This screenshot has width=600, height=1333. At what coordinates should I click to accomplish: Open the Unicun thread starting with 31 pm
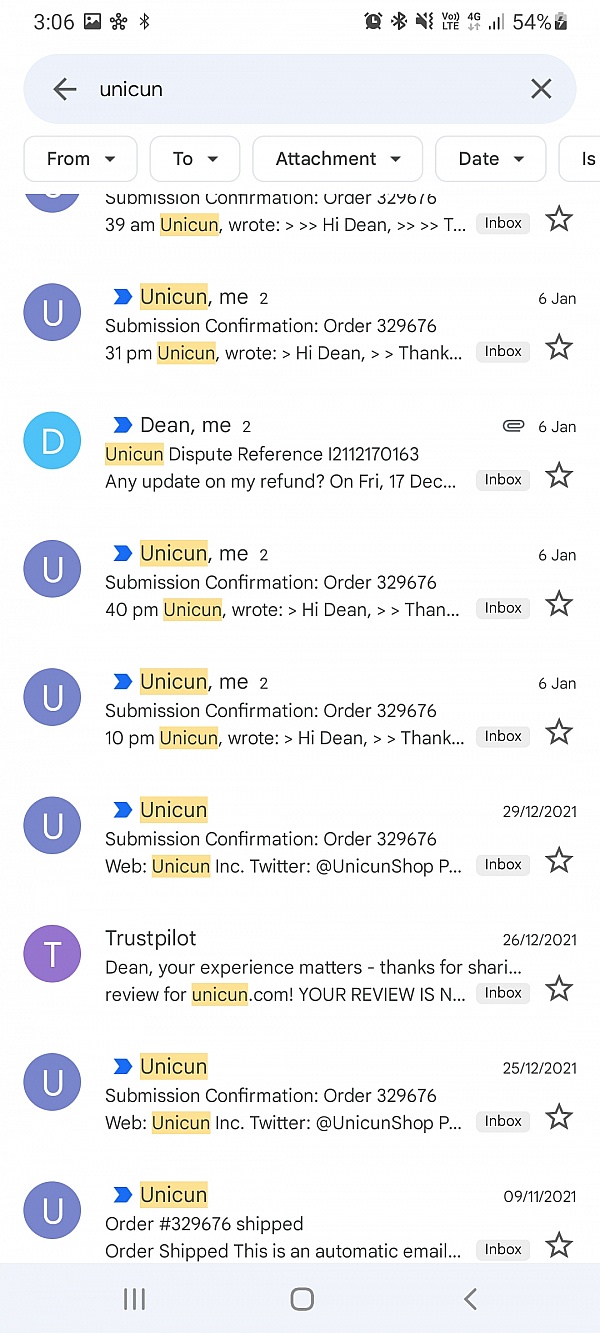[x=300, y=325]
